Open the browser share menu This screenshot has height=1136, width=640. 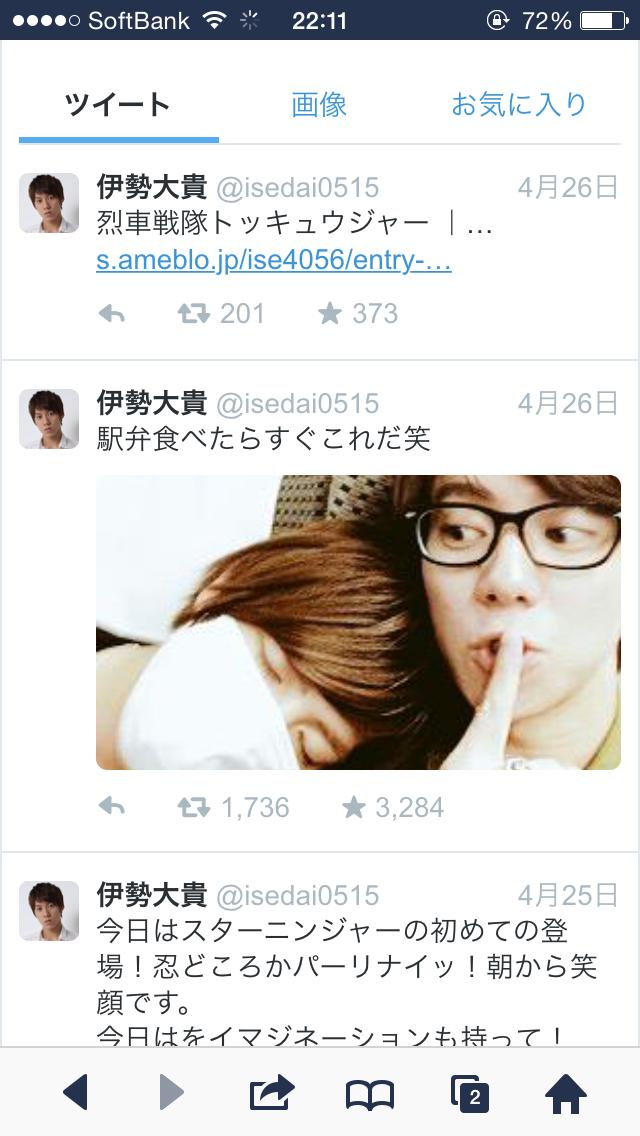[271, 1092]
